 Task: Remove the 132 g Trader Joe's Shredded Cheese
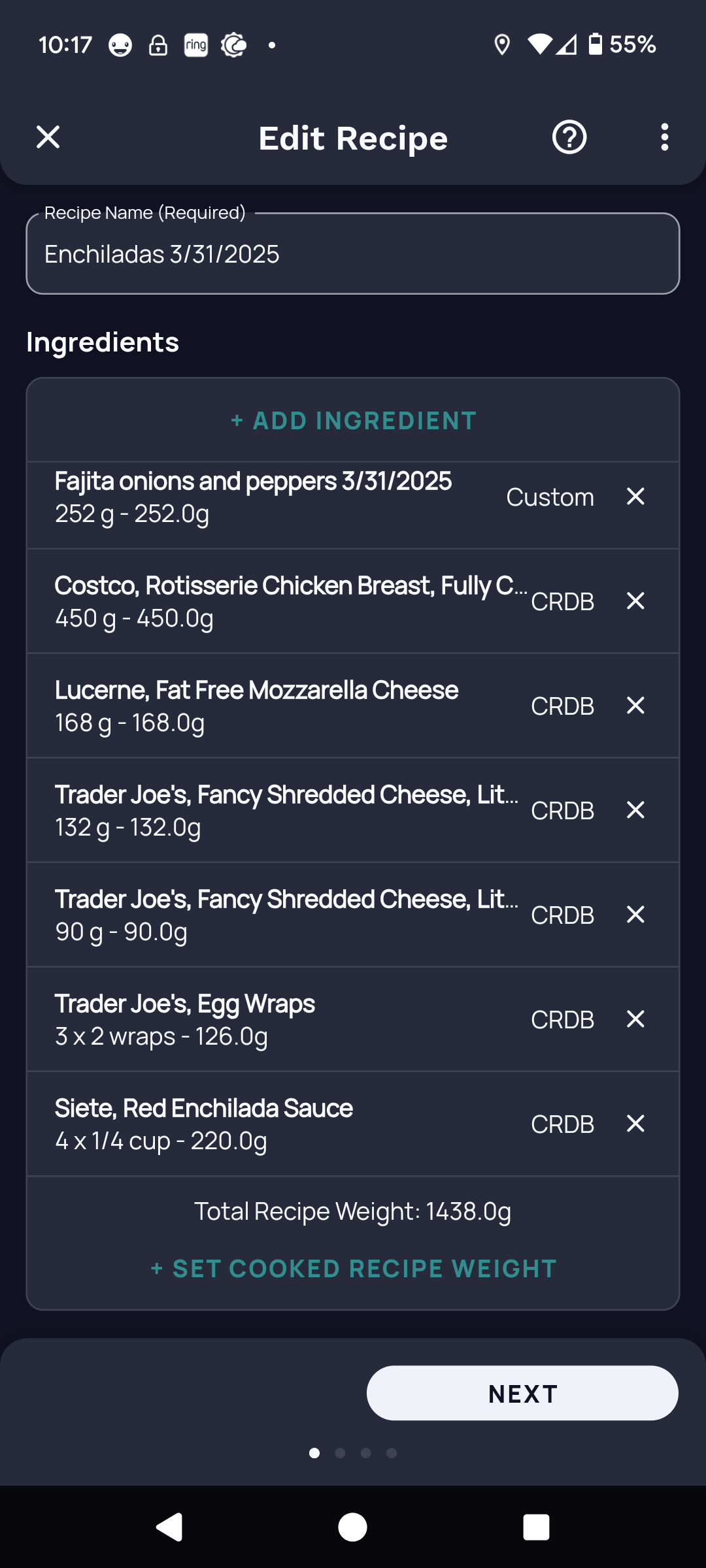(x=635, y=810)
